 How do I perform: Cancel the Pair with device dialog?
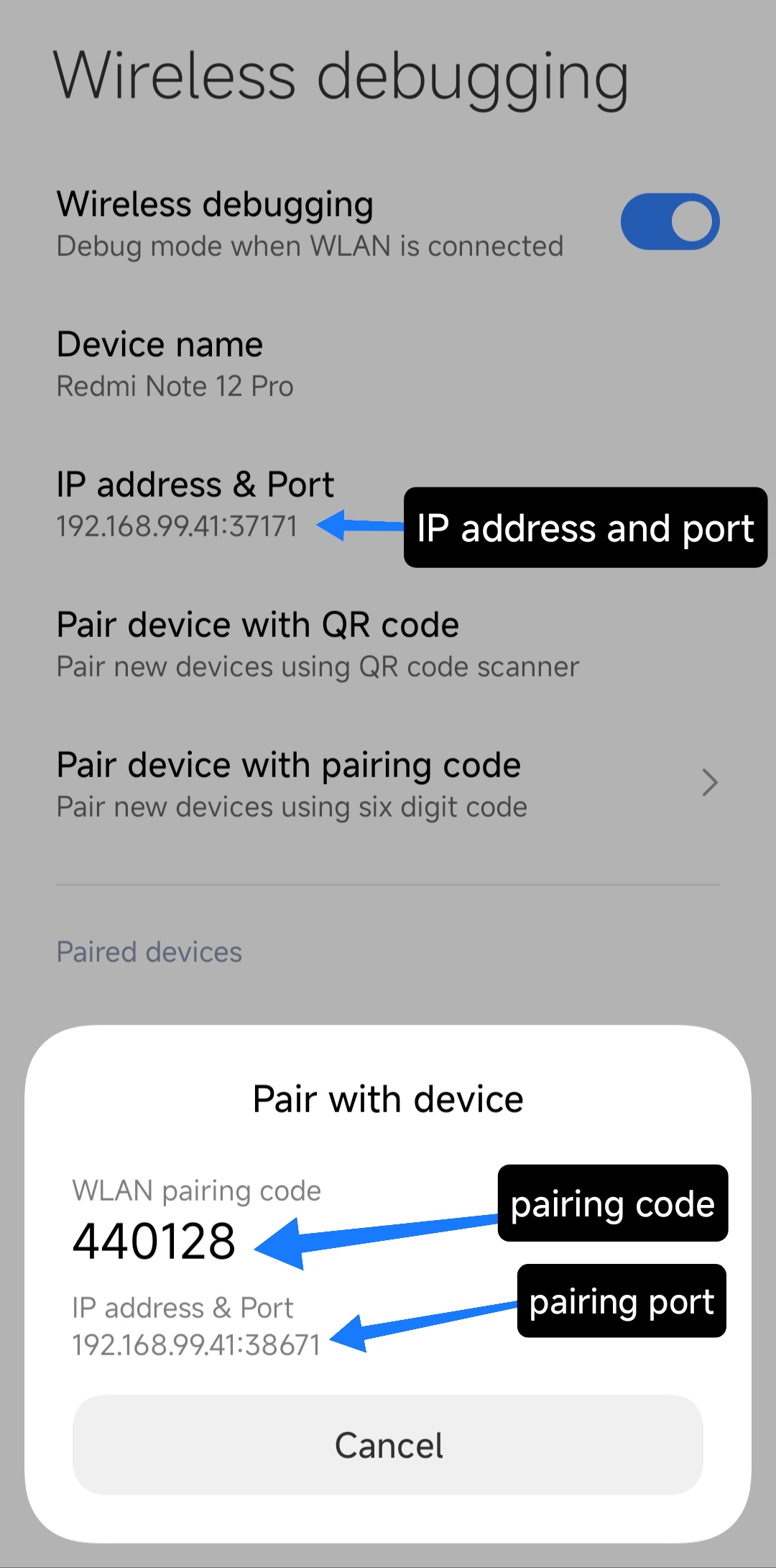(x=388, y=1444)
